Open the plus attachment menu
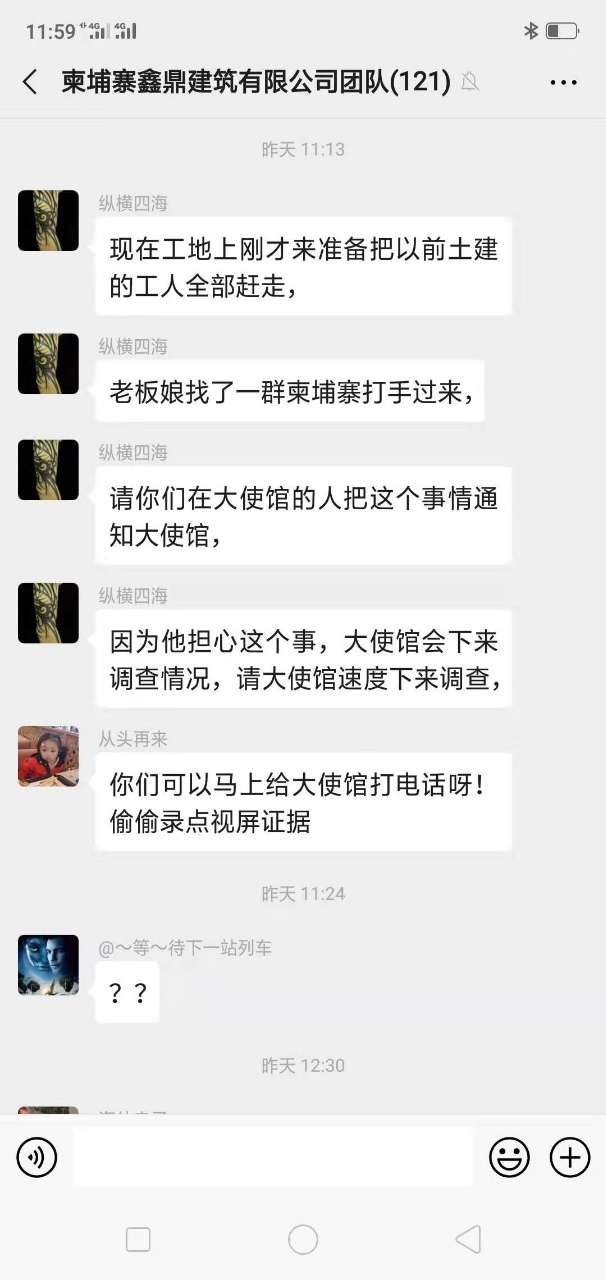 click(570, 1158)
